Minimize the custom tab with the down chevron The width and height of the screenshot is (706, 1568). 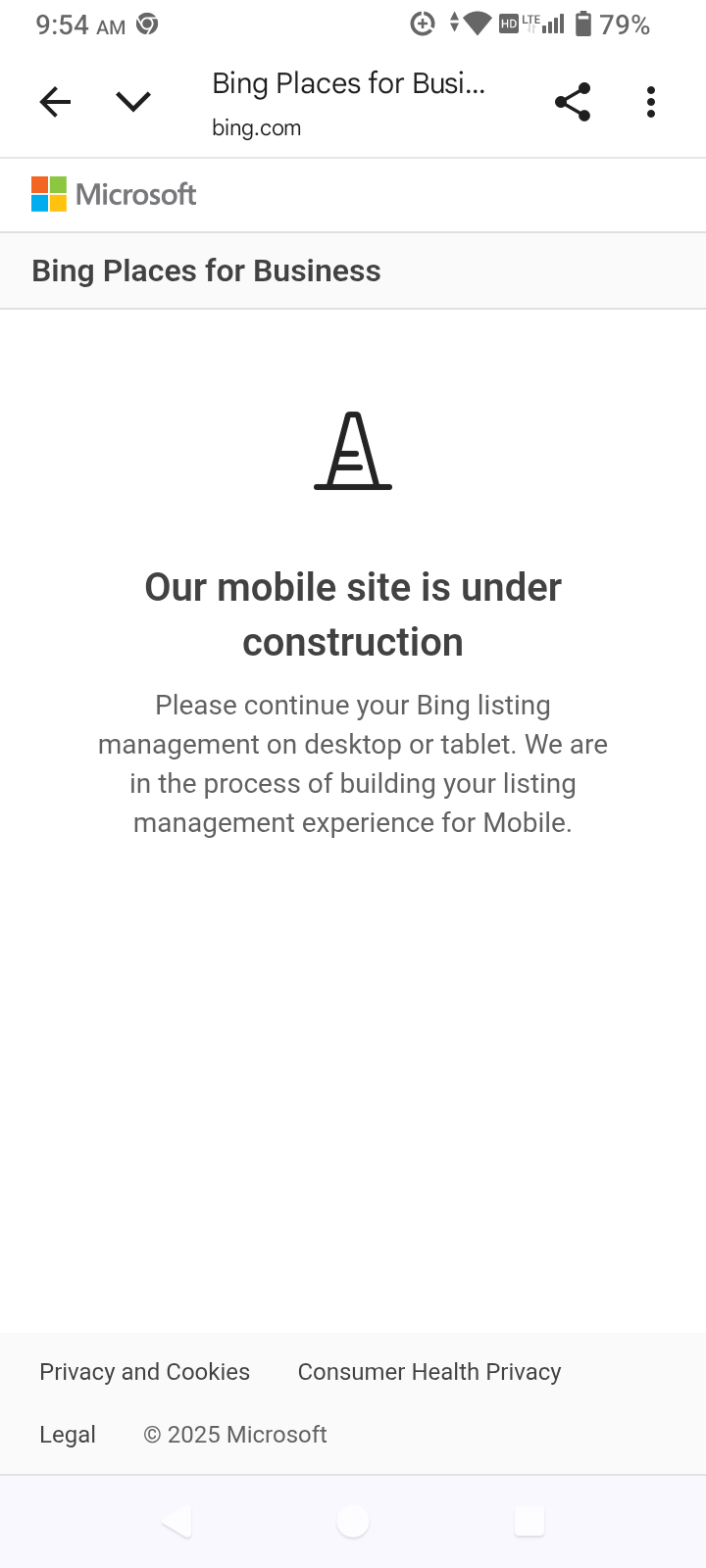pos(132,102)
